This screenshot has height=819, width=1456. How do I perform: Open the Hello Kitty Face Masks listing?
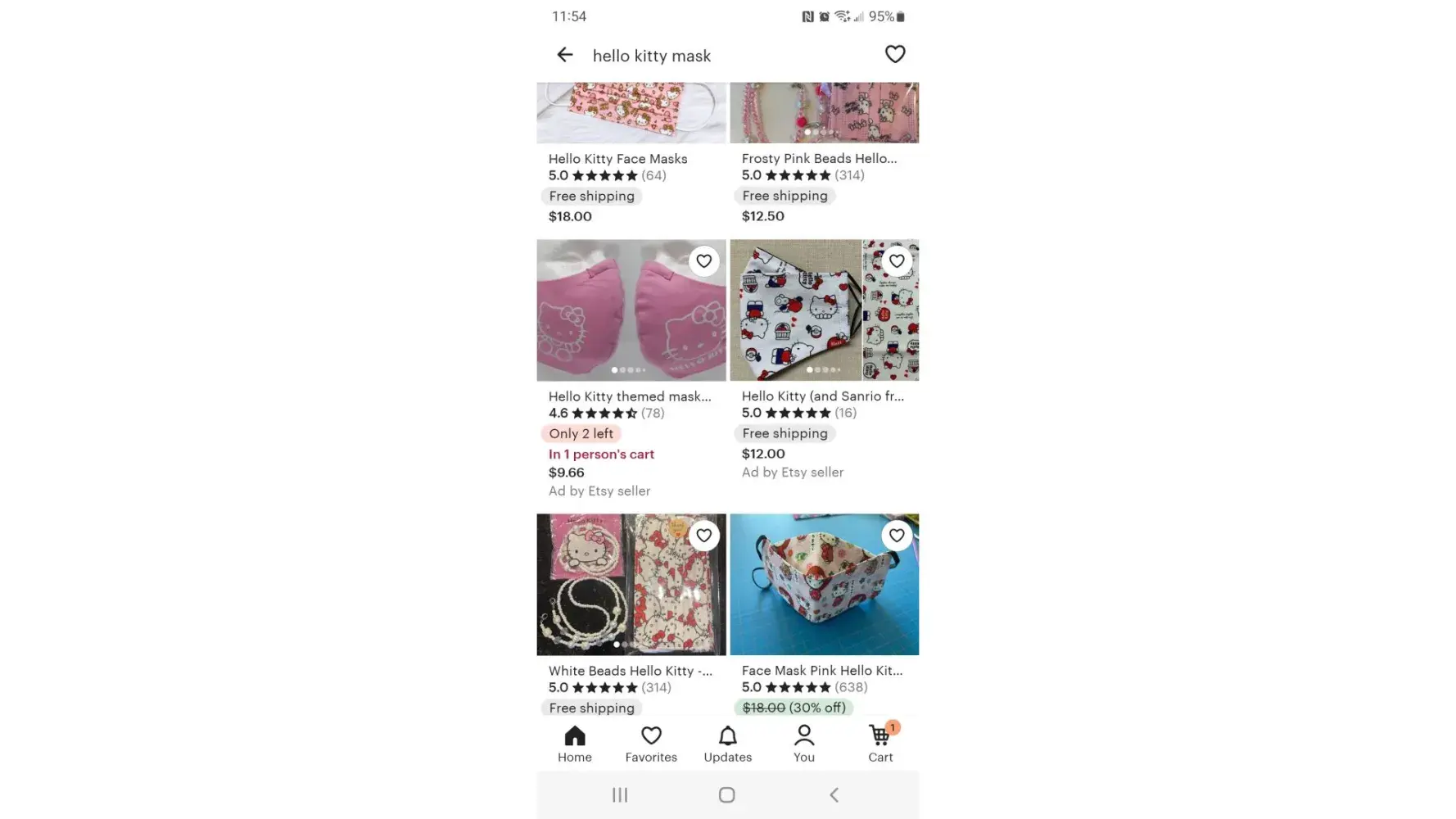click(617, 159)
